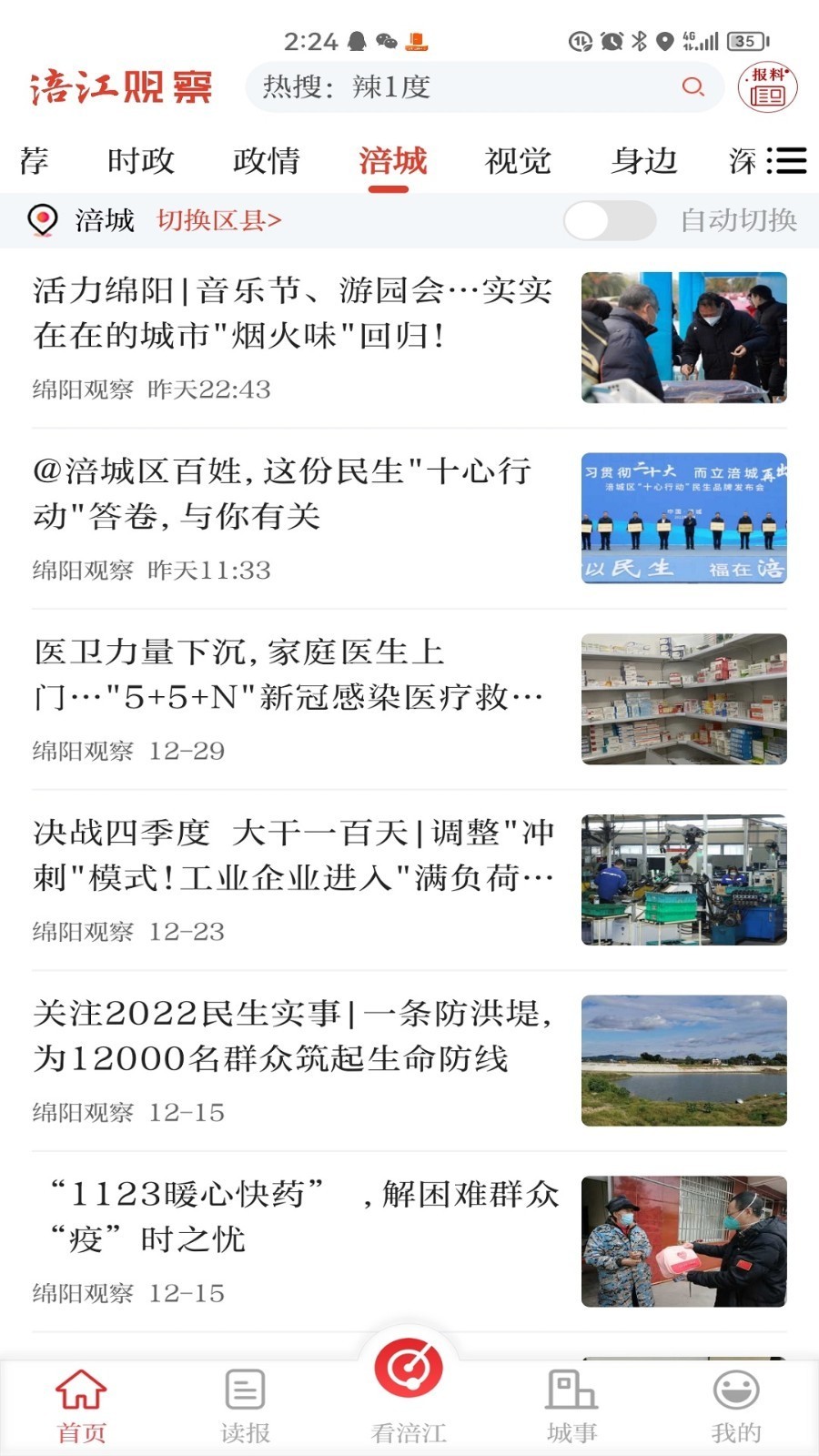Open the 报料 report icon
Viewport: 819px width, 1456px height.
coord(767,87)
